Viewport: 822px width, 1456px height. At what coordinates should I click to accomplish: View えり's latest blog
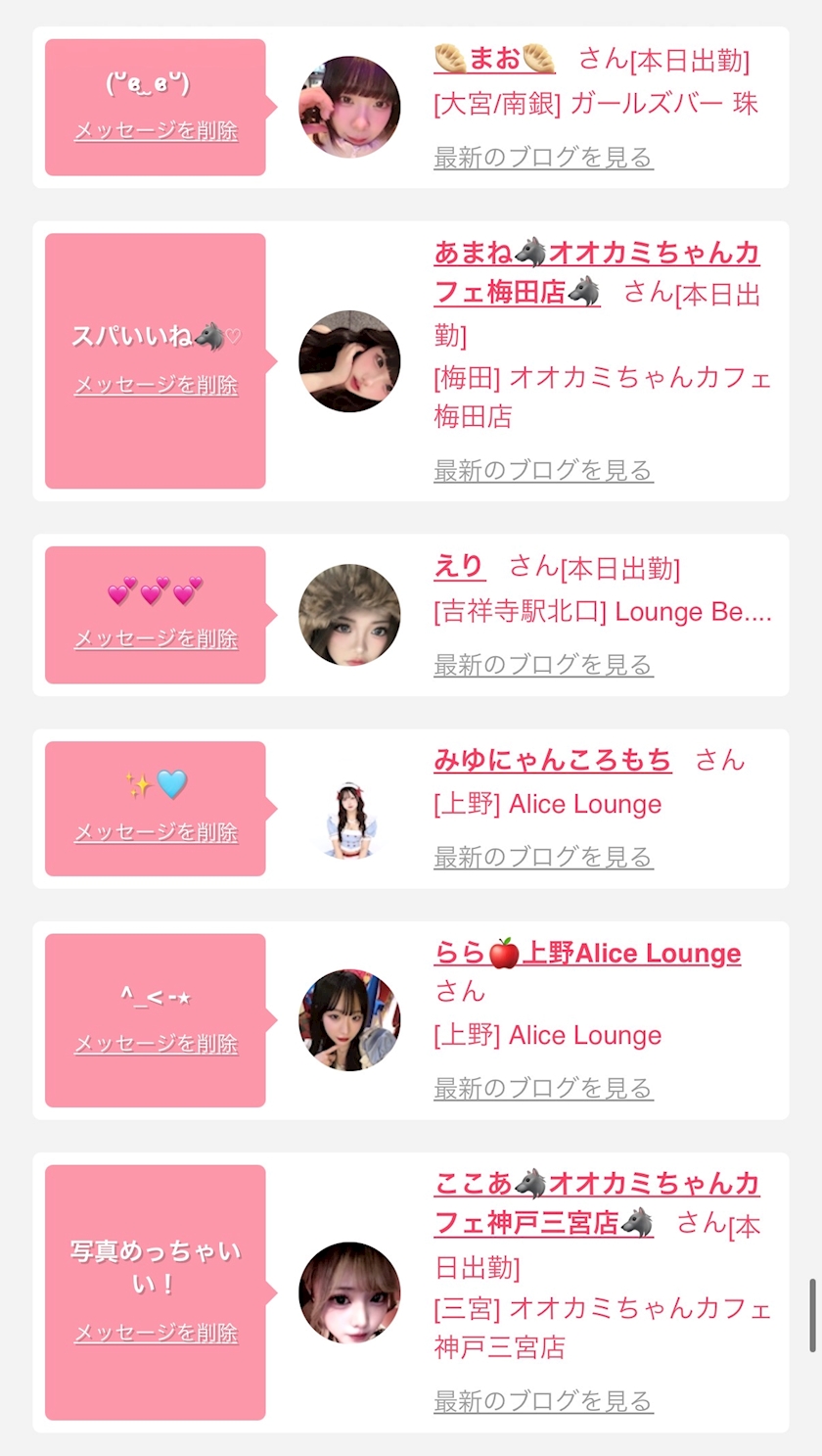[x=543, y=666]
